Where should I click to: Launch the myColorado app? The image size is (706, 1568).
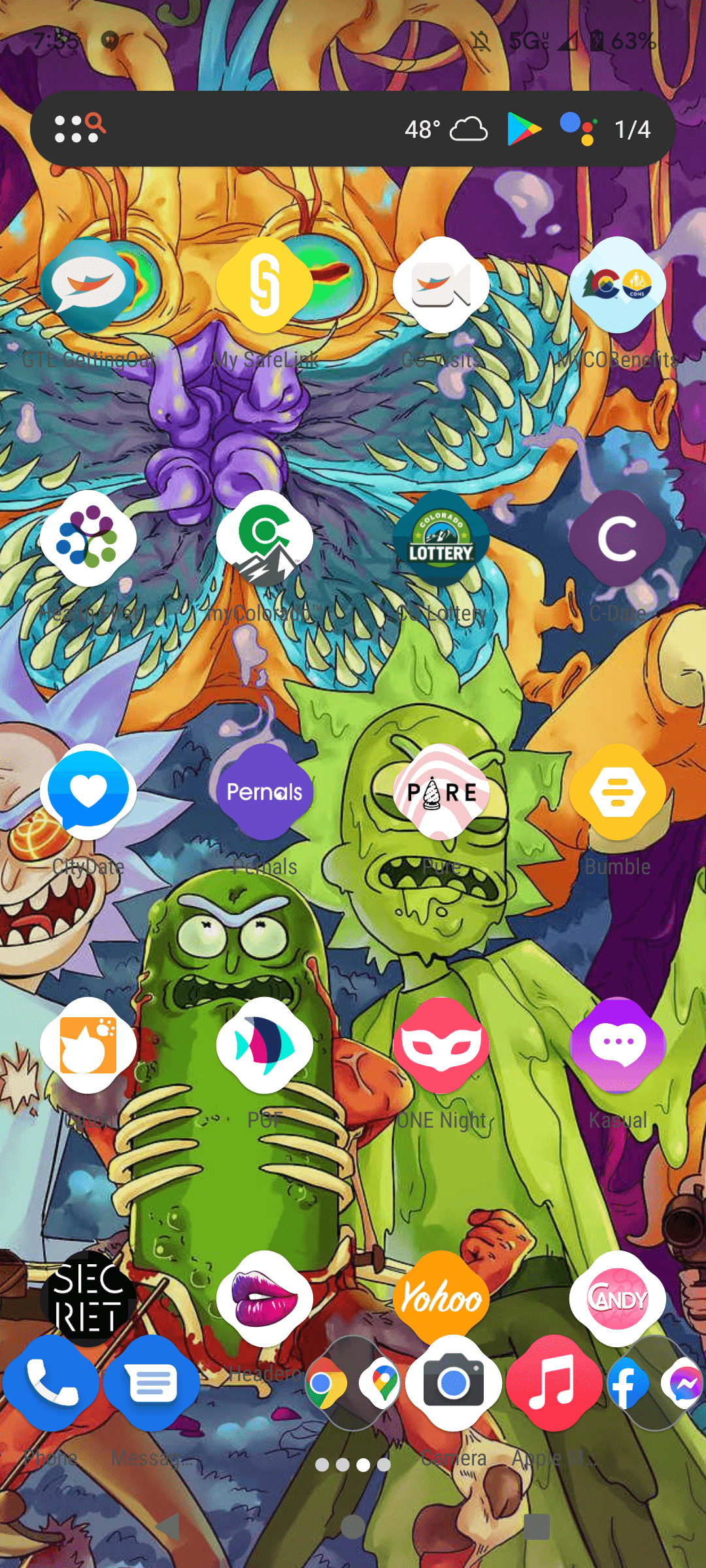point(265,539)
